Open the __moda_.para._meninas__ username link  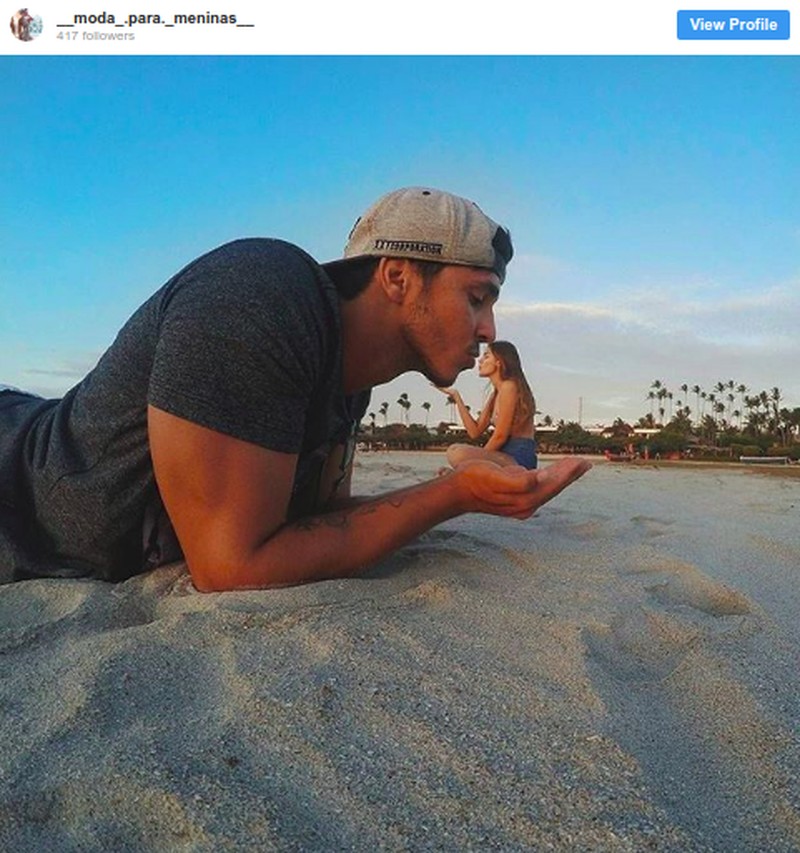coord(155,18)
